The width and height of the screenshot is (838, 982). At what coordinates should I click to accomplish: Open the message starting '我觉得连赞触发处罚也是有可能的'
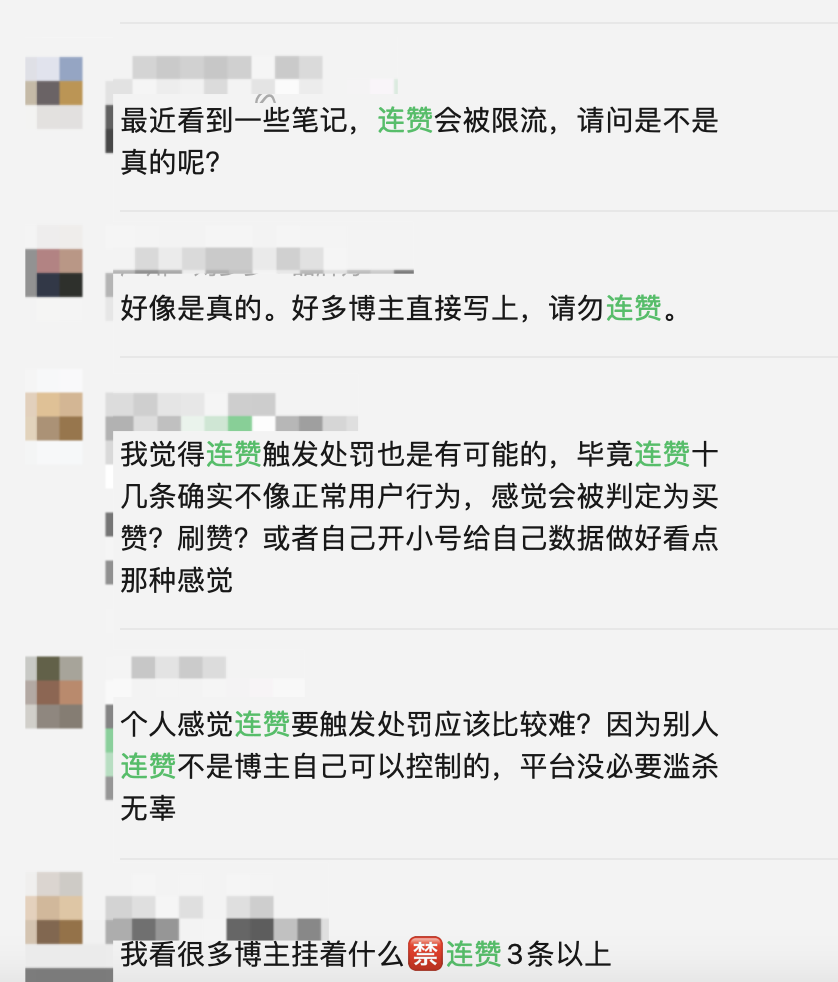pyautogui.click(x=420, y=517)
